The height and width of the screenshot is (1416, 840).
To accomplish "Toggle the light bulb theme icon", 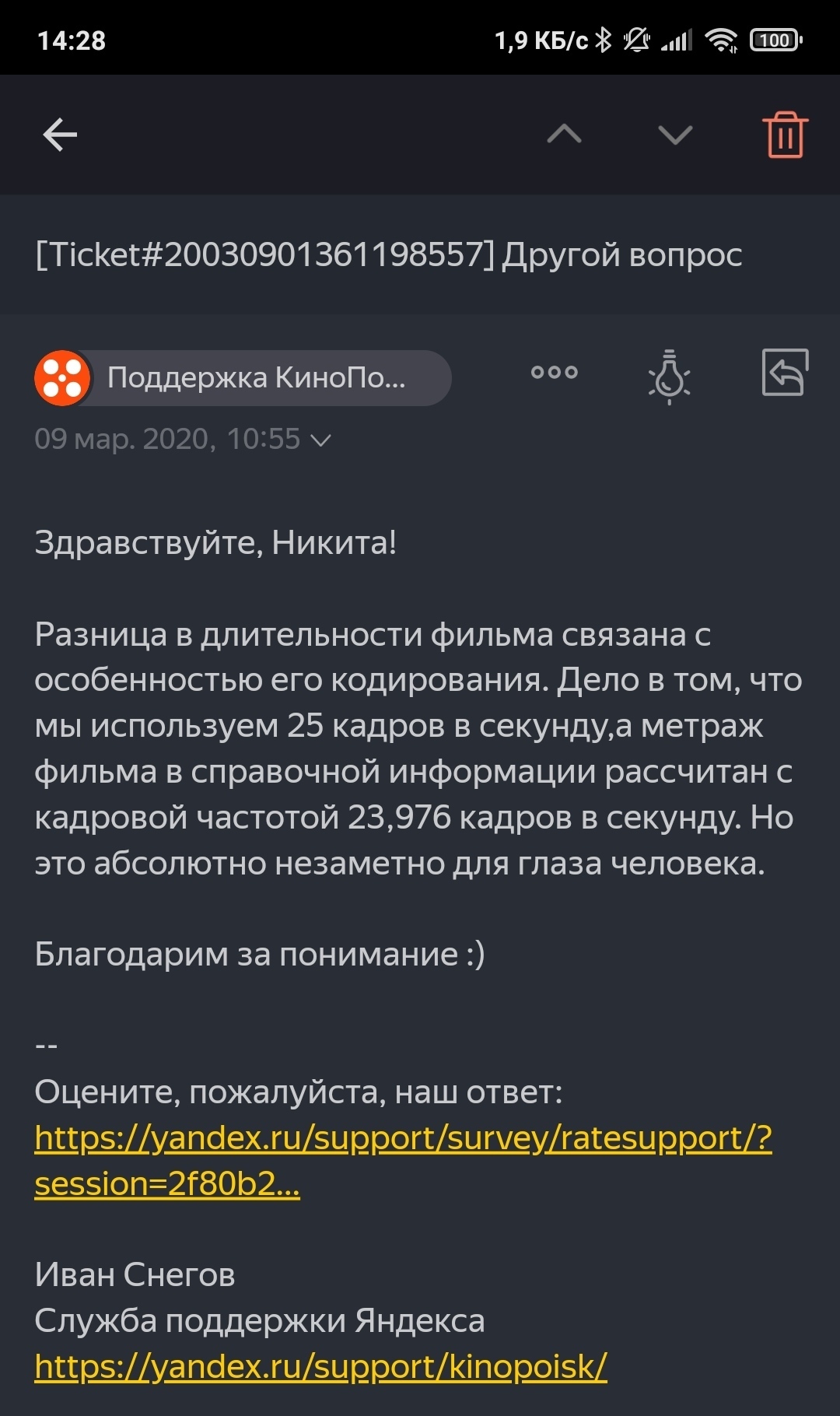I will point(669,377).
